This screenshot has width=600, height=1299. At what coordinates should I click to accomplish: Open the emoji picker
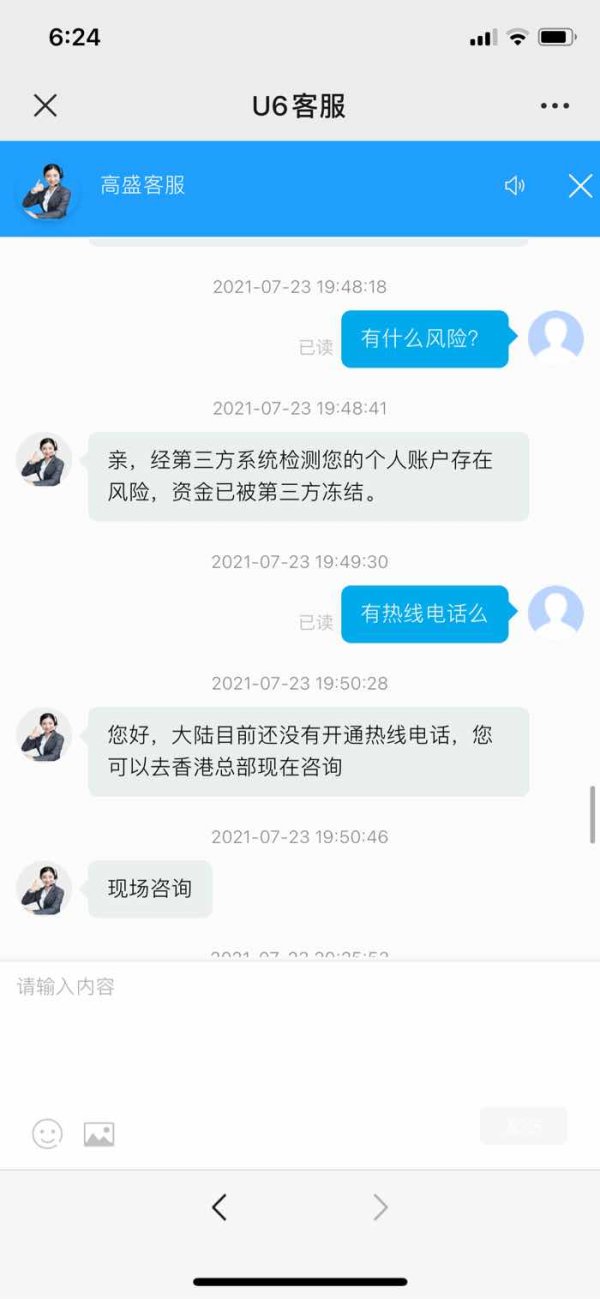click(47, 1133)
